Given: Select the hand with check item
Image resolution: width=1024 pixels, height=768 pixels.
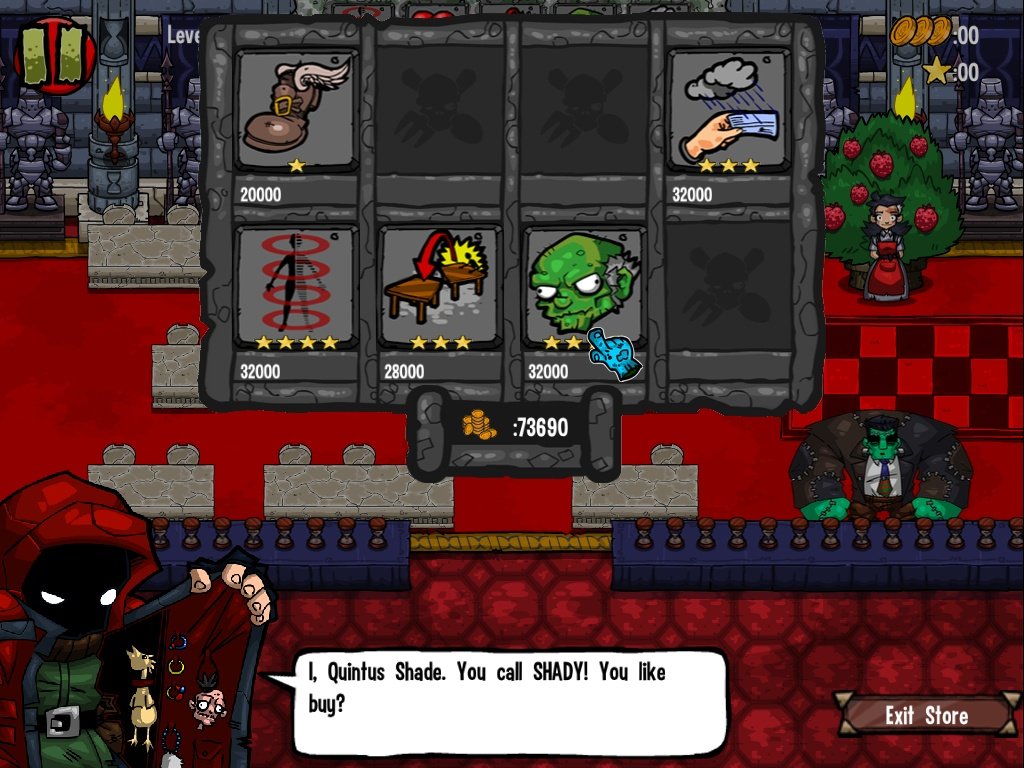Looking at the screenshot, I should 728,112.
